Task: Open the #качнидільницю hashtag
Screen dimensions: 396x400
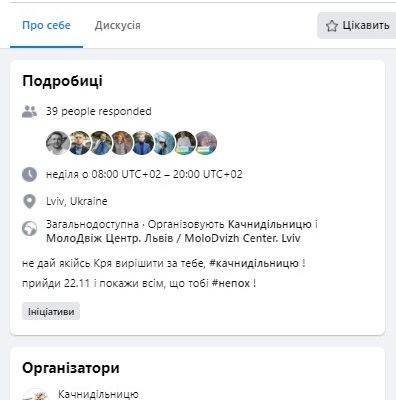Action: (x=254, y=263)
